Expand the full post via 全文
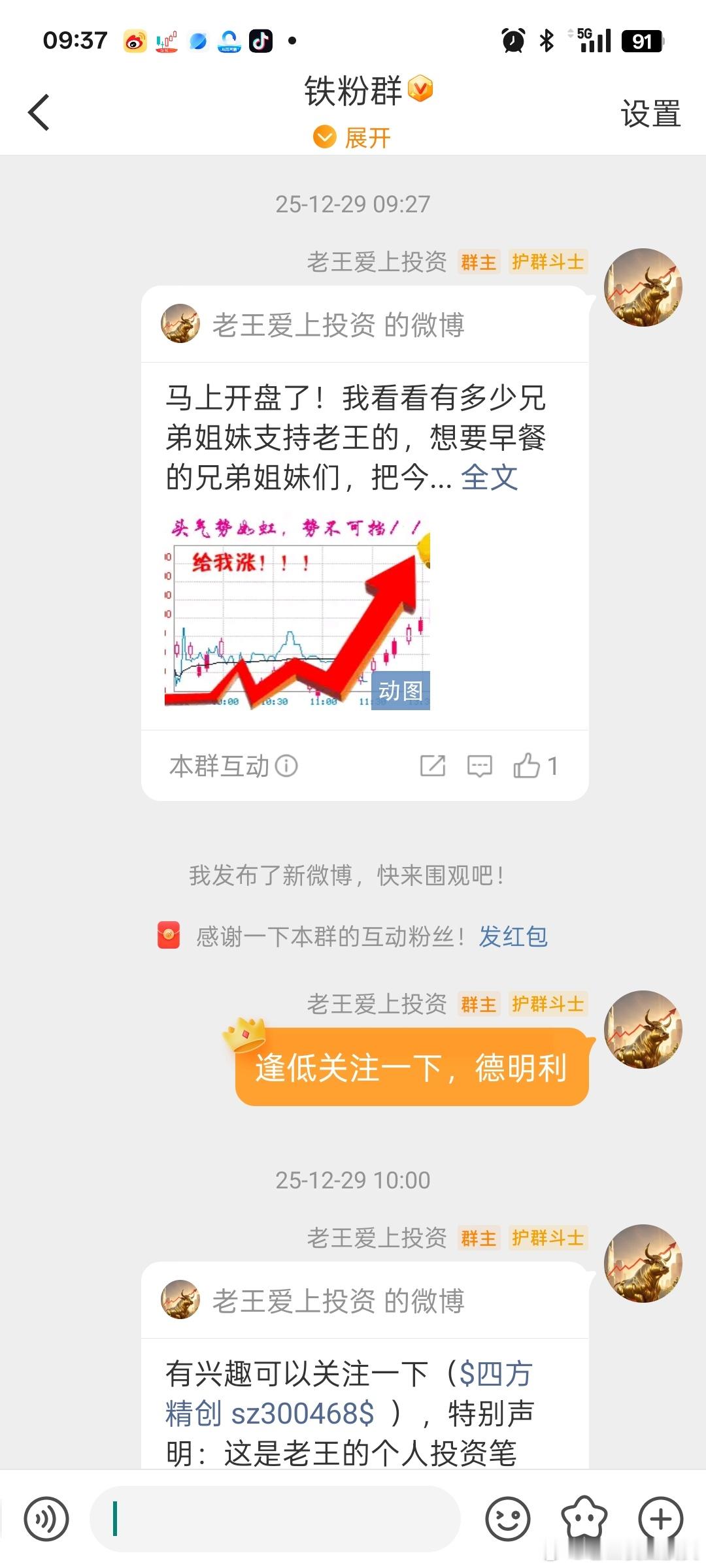 (489, 478)
